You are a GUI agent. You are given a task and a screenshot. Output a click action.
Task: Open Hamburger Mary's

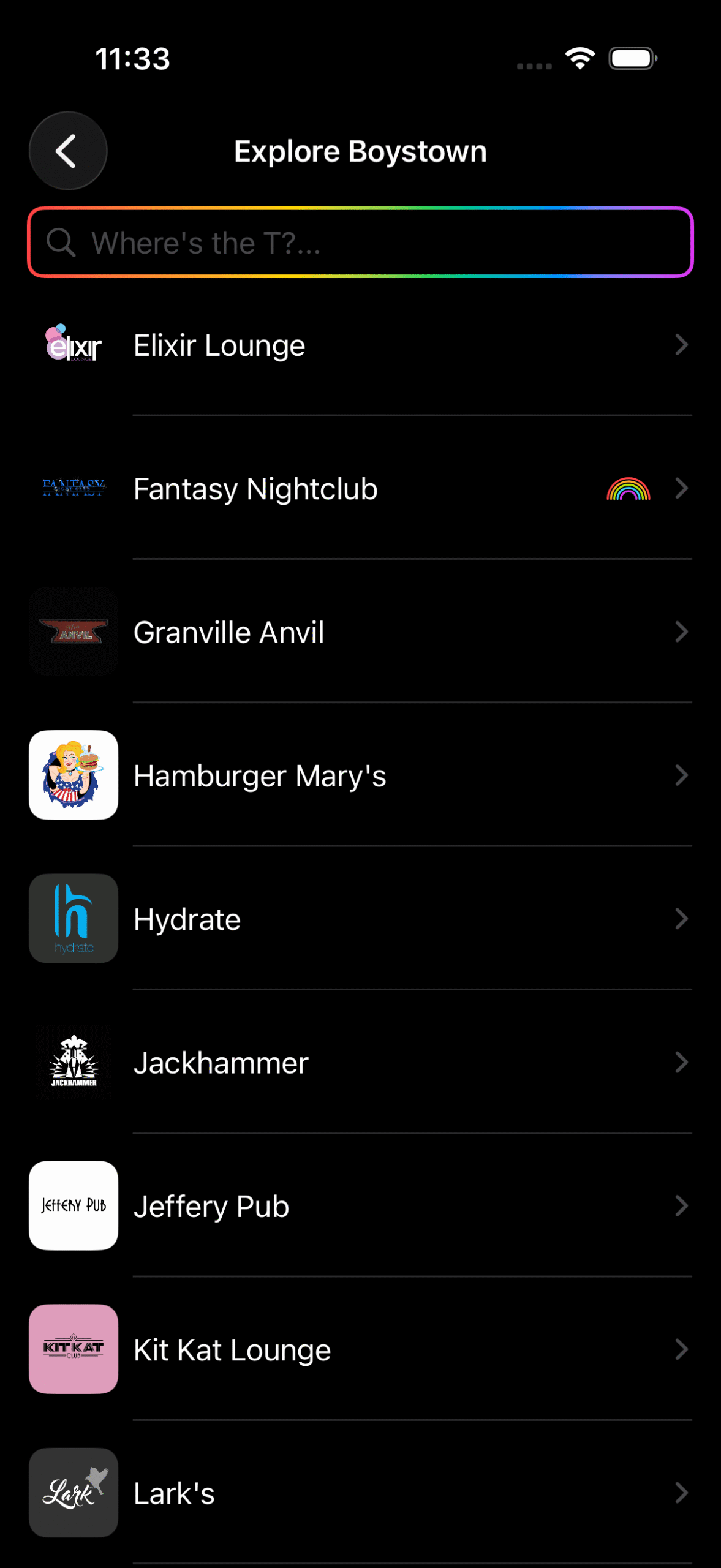pyautogui.click(x=360, y=775)
